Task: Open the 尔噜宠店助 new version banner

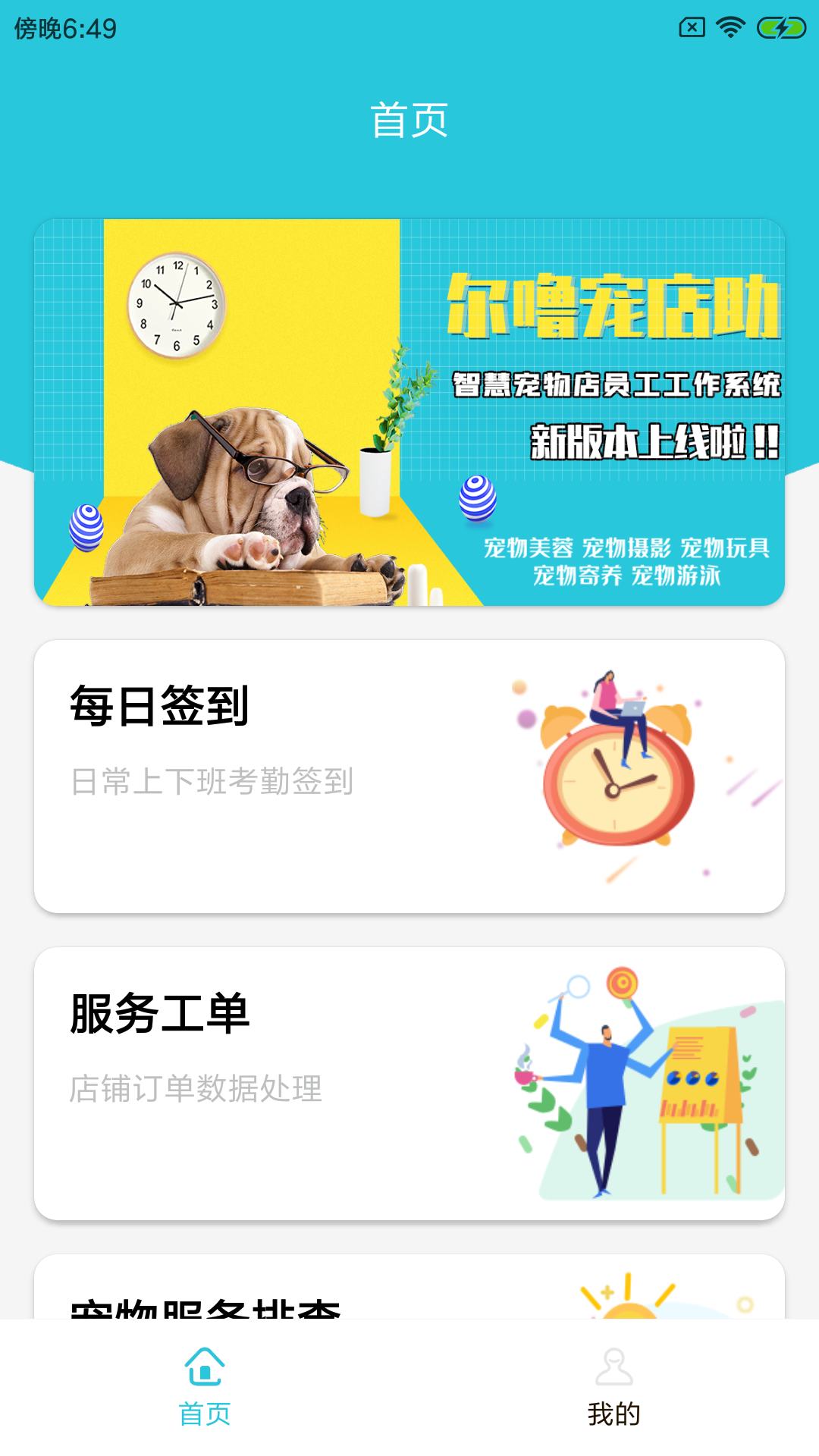Action: point(409,412)
